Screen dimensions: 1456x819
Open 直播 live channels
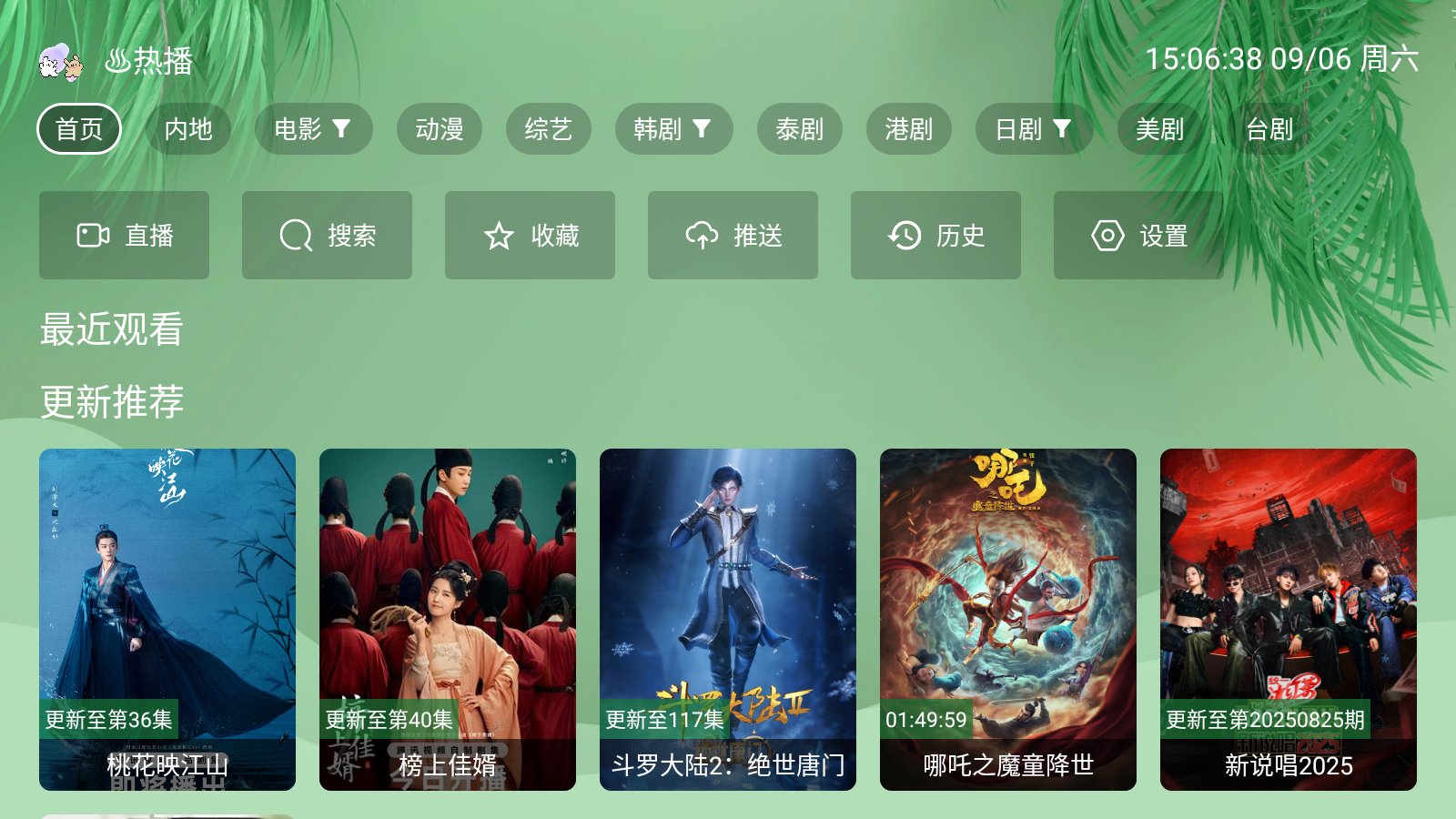124,236
